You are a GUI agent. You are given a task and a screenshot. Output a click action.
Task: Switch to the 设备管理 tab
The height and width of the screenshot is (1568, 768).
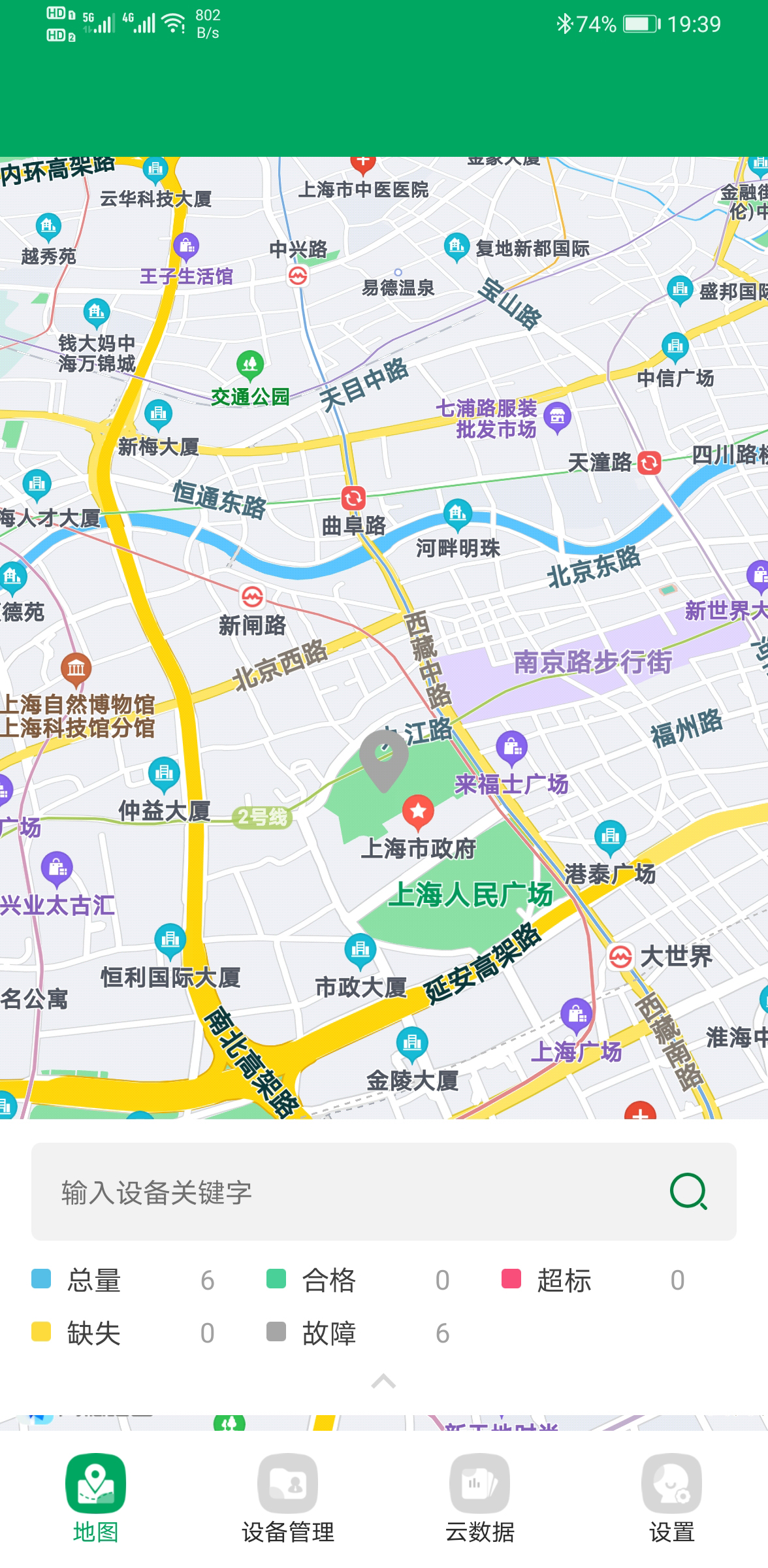[x=288, y=1499]
